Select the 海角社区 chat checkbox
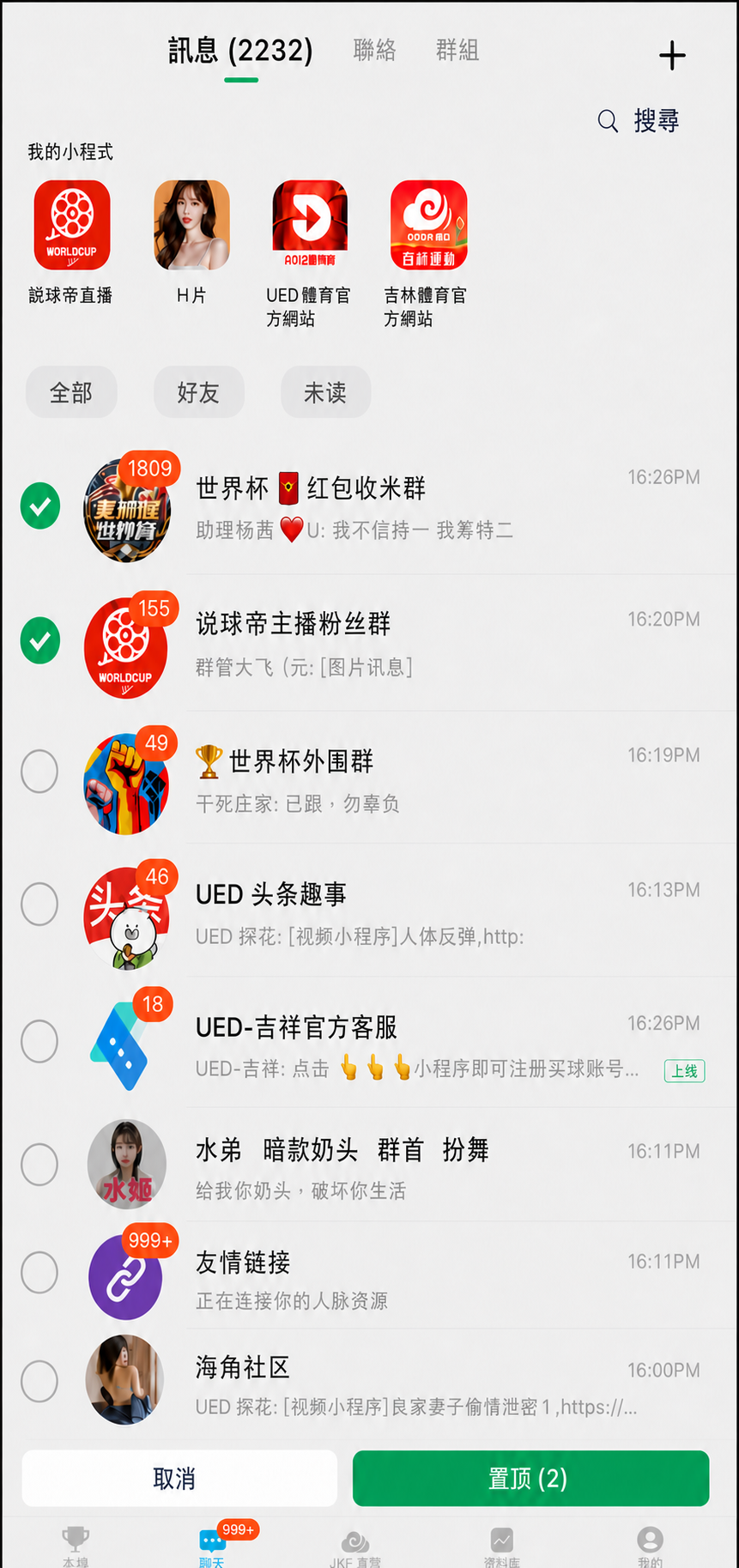The image size is (739, 1568). [x=39, y=1381]
